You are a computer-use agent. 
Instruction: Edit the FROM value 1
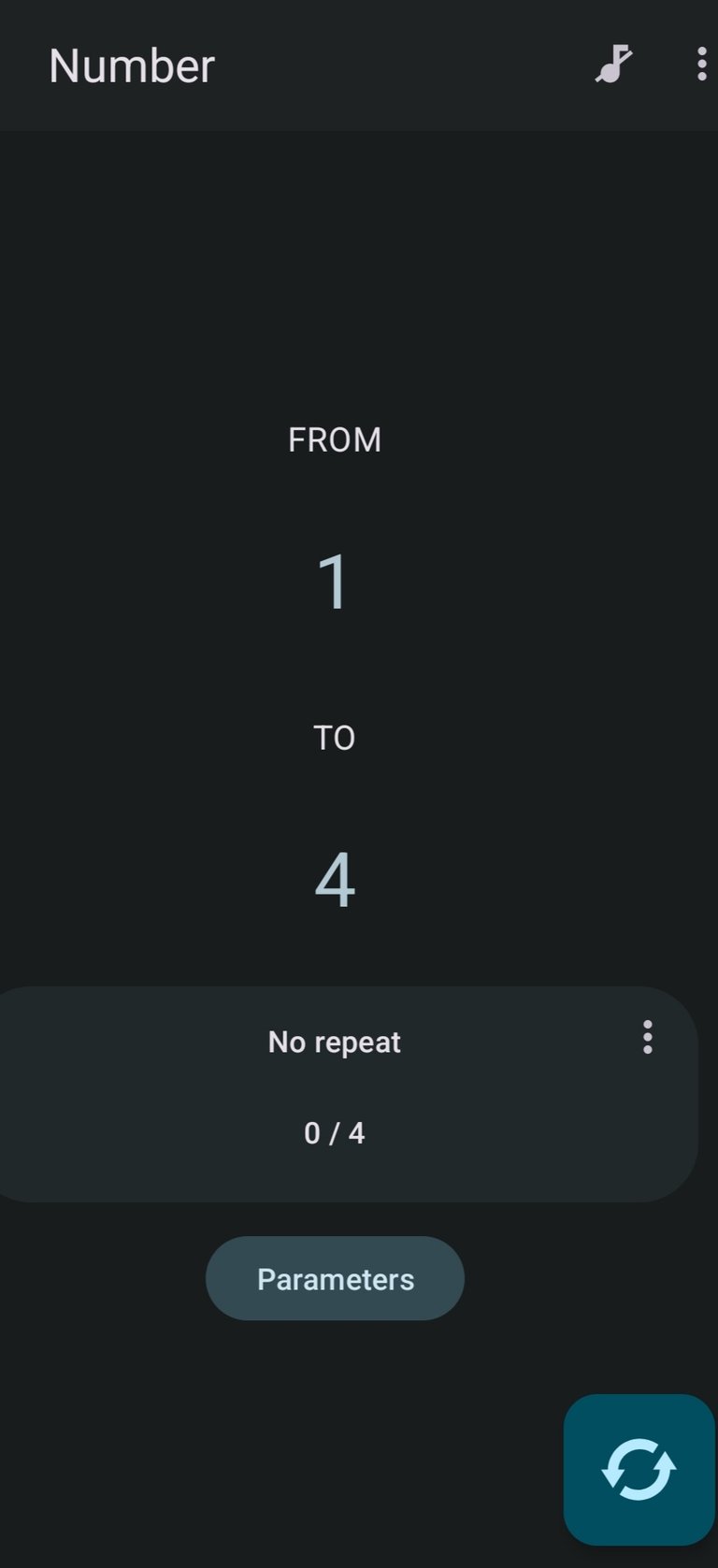[334, 582]
